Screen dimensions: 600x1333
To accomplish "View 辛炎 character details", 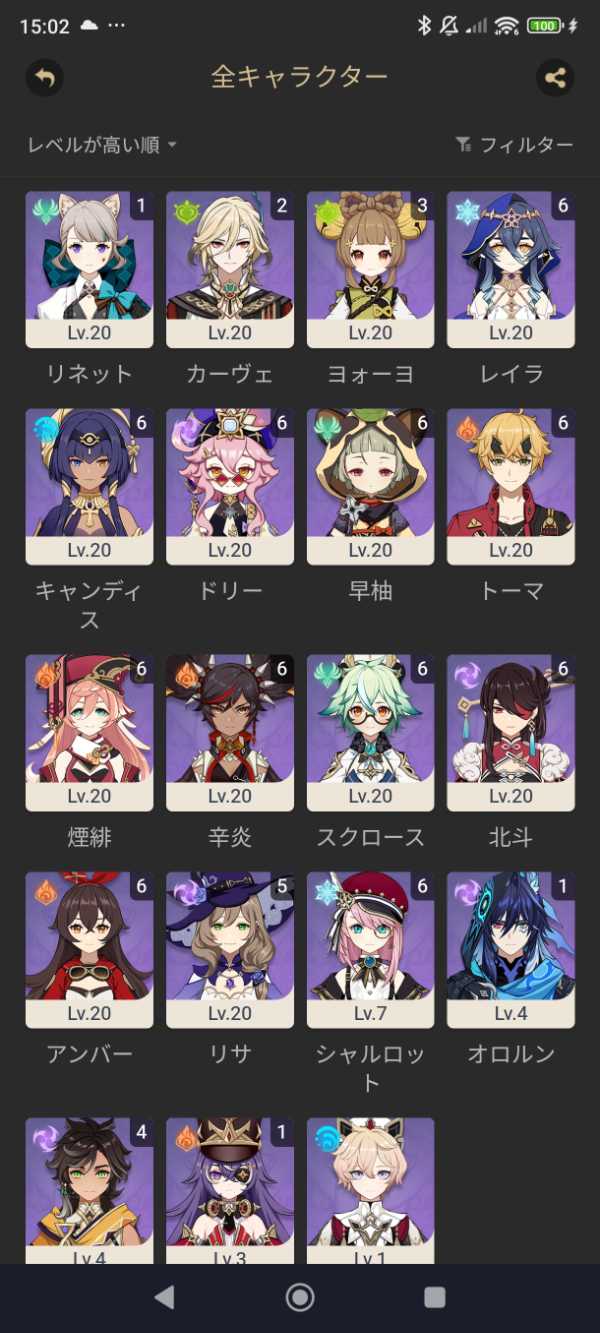I will pyautogui.click(x=230, y=732).
